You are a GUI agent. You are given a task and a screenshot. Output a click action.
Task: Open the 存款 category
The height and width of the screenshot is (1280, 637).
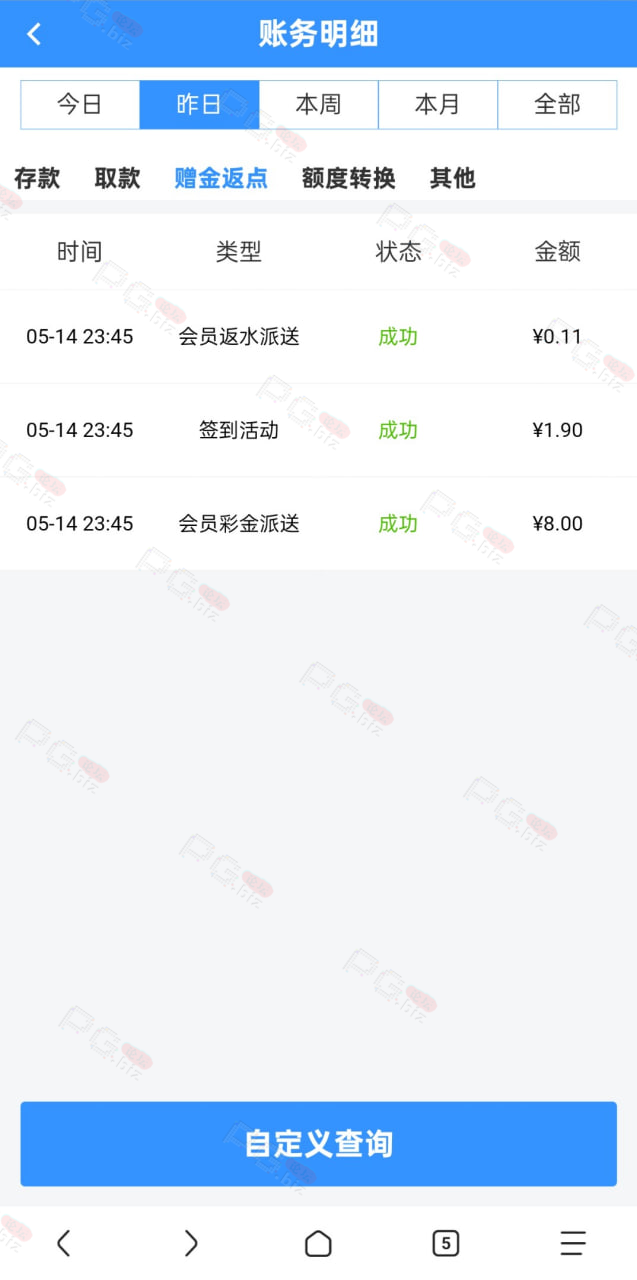37,178
